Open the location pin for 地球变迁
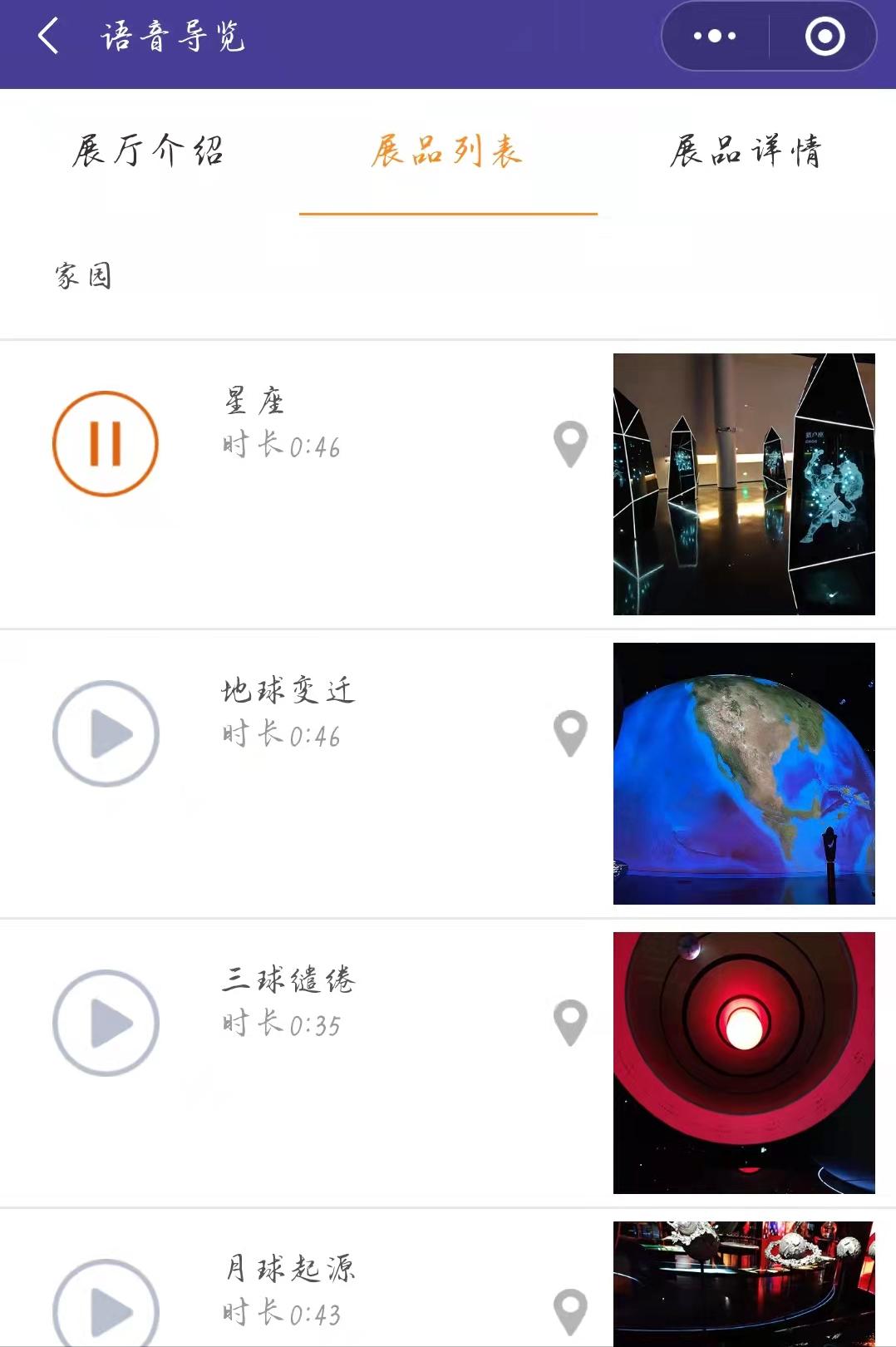This screenshot has height=1347, width=896. point(570,733)
